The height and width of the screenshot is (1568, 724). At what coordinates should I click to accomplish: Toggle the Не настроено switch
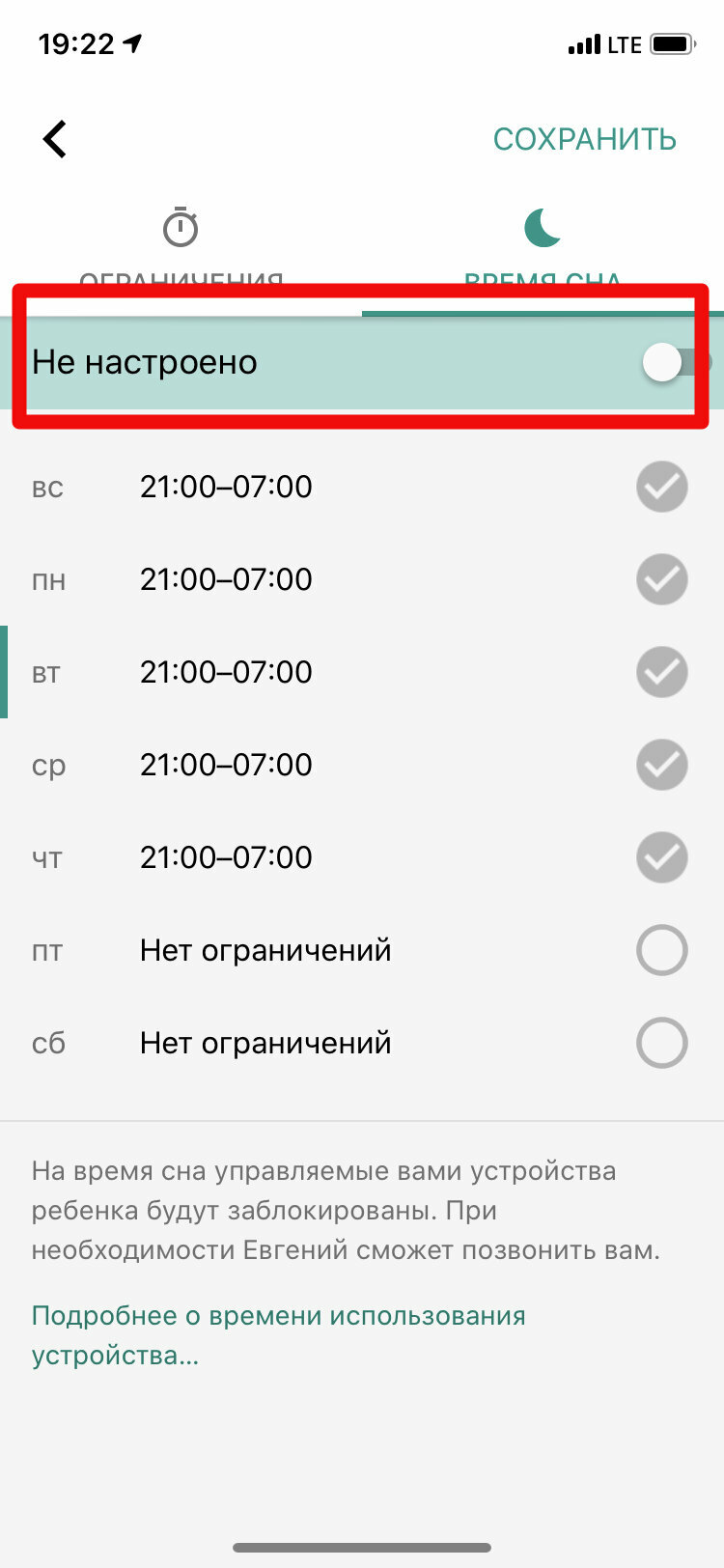[x=675, y=363]
